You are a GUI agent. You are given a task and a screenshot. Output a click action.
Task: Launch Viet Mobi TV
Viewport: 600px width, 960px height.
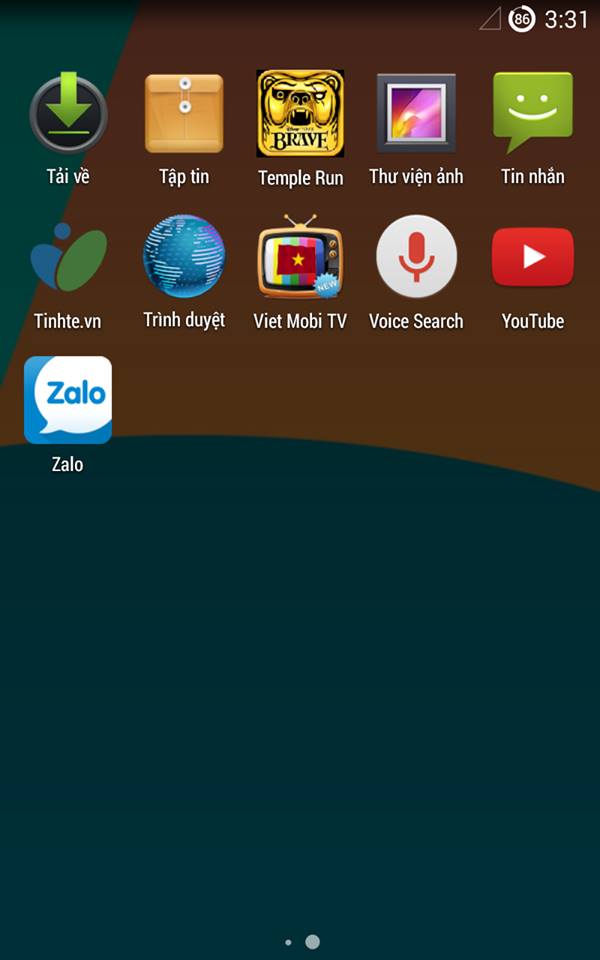[x=300, y=258]
